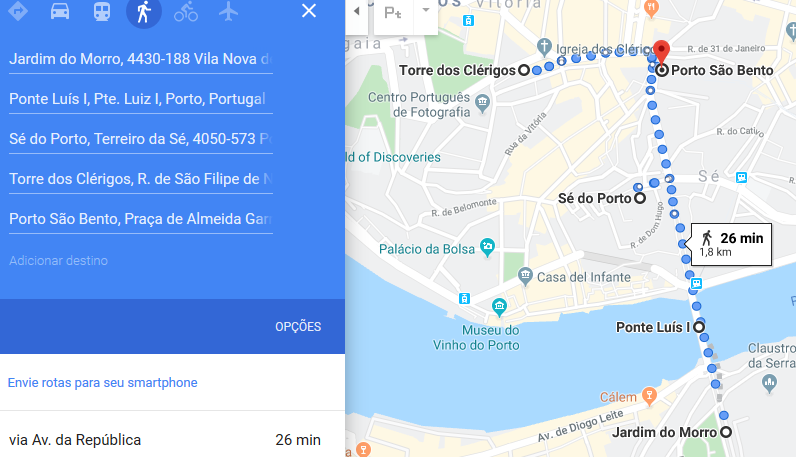
Task: Switch to public transit directions
Action: pyautogui.click(x=102, y=11)
